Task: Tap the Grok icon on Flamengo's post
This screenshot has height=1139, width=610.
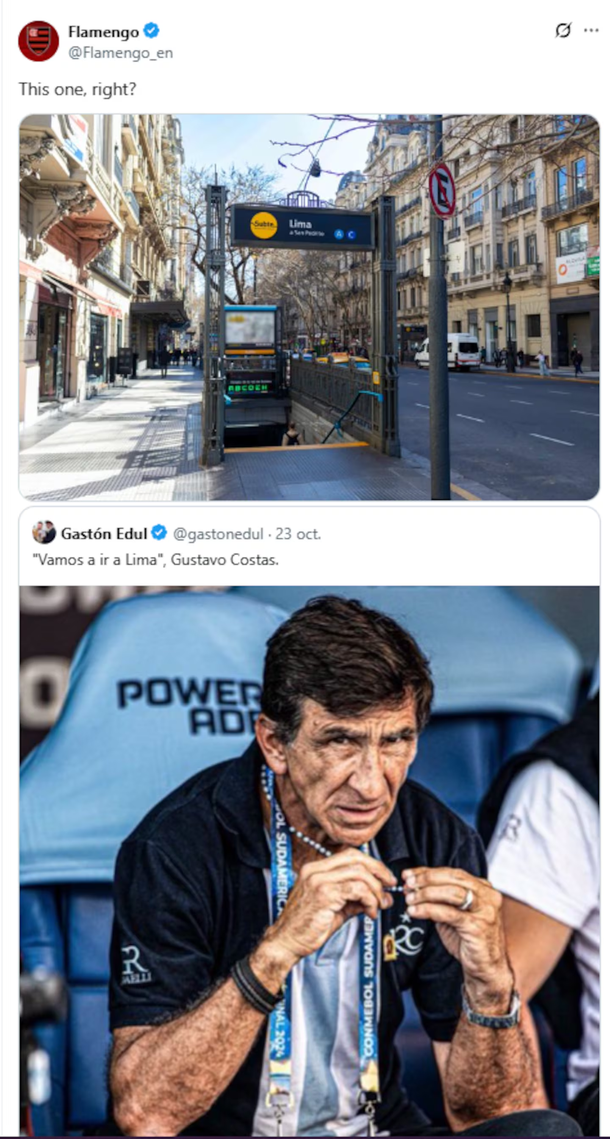Action: (x=563, y=31)
